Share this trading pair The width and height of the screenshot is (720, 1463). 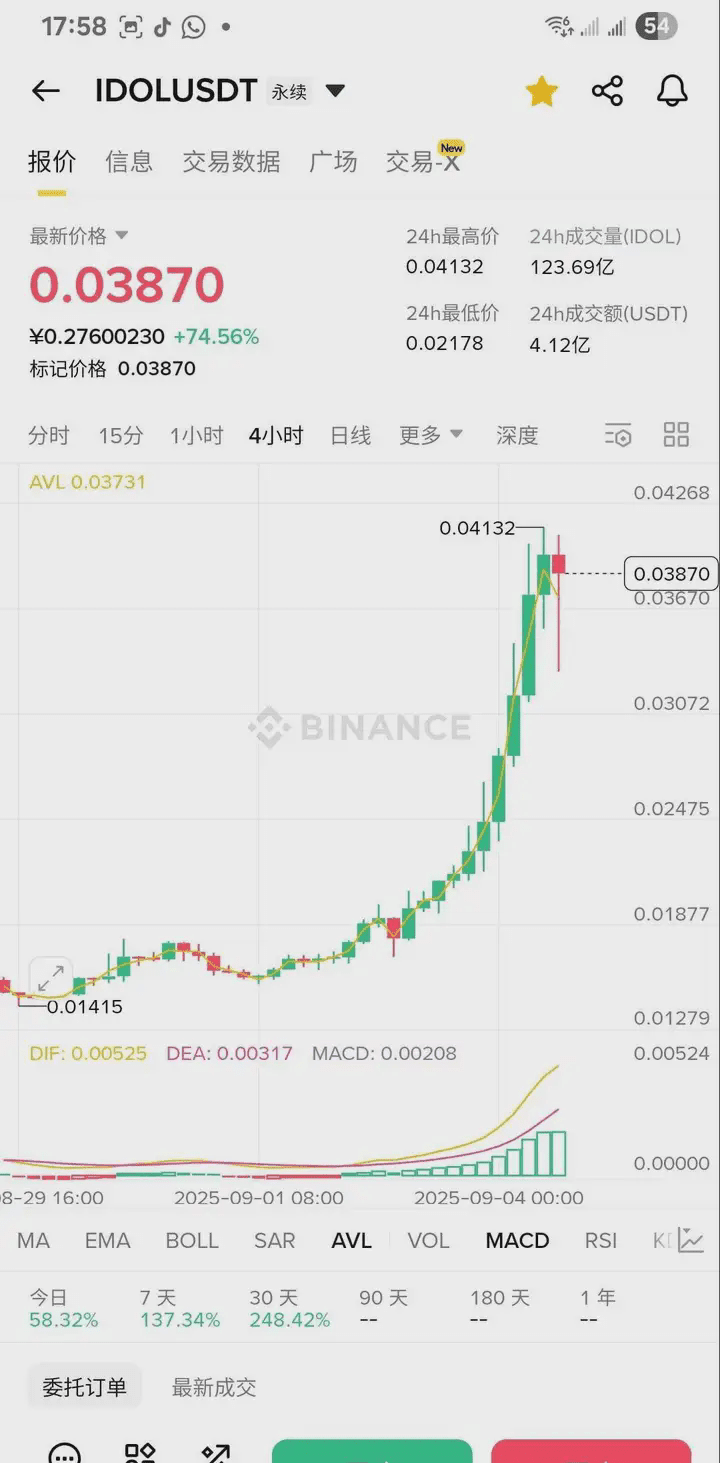[607, 91]
